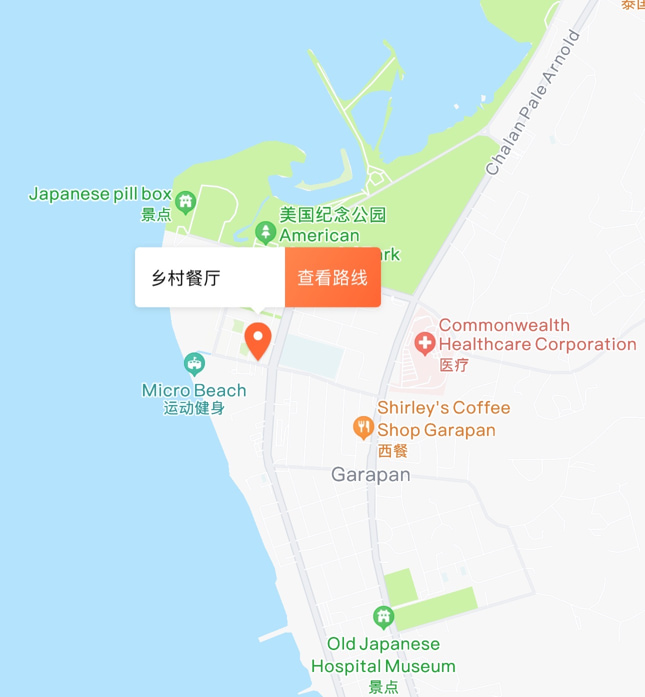Open Commonwealth Healthcare Corporation marker
The height and width of the screenshot is (697, 645).
coord(425,343)
